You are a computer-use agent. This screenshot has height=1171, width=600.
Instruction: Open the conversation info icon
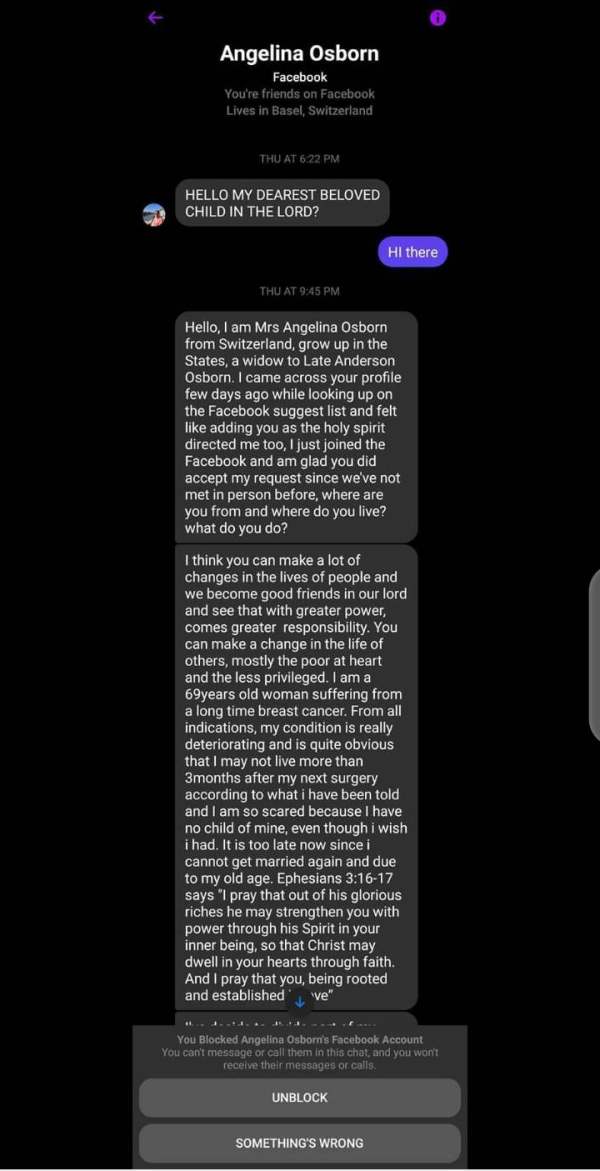coord(438,18)
